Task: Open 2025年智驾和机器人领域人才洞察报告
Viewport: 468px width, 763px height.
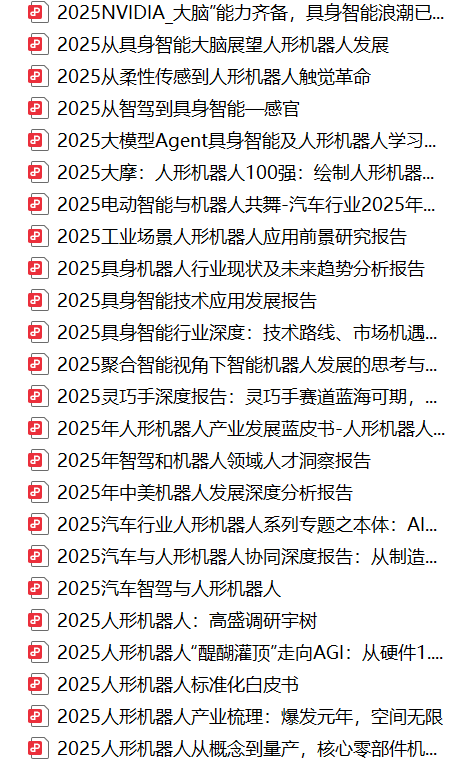Action: point(214,461)
